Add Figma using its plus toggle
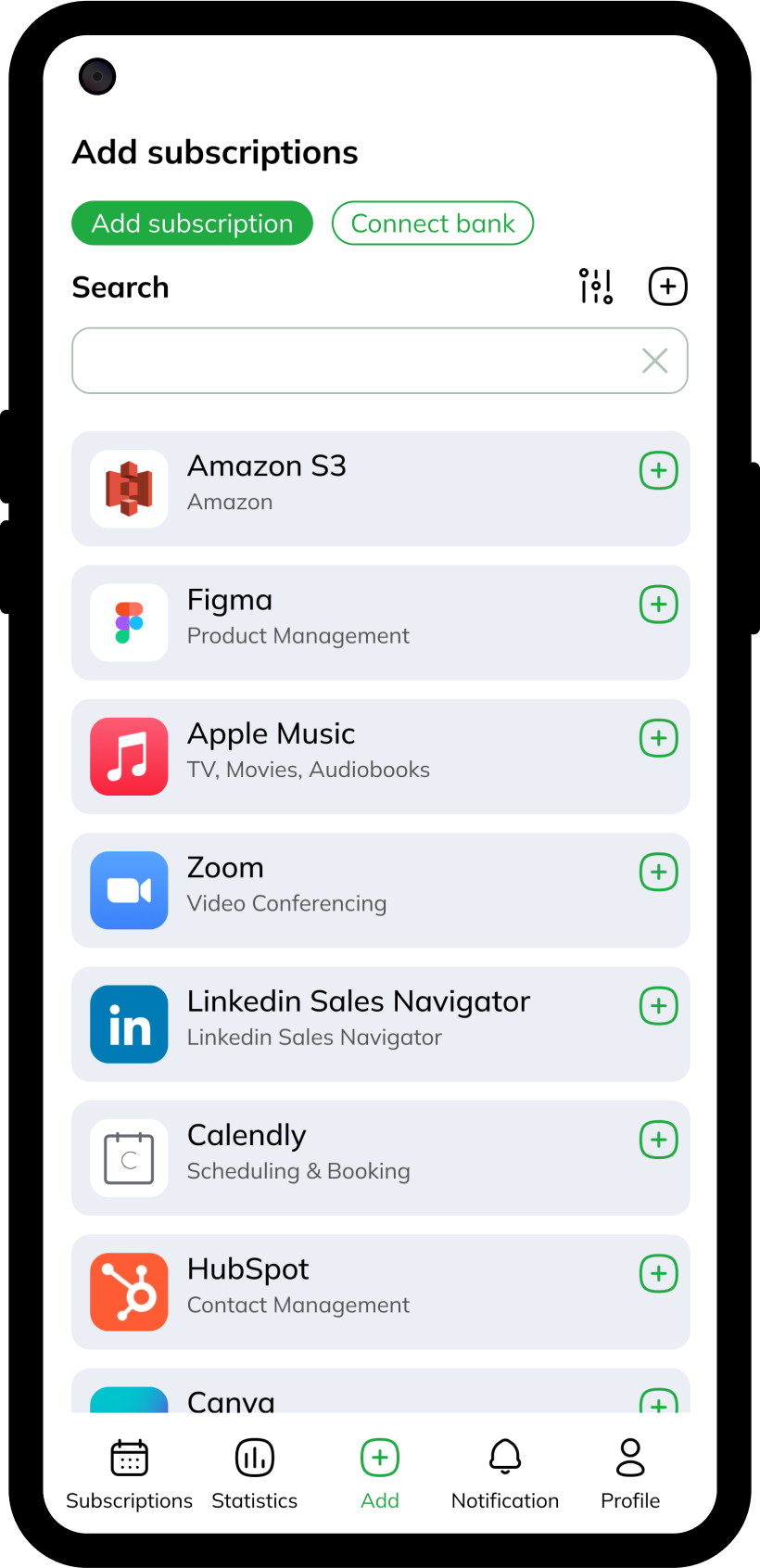760x1568 pixels. (658, 605)
